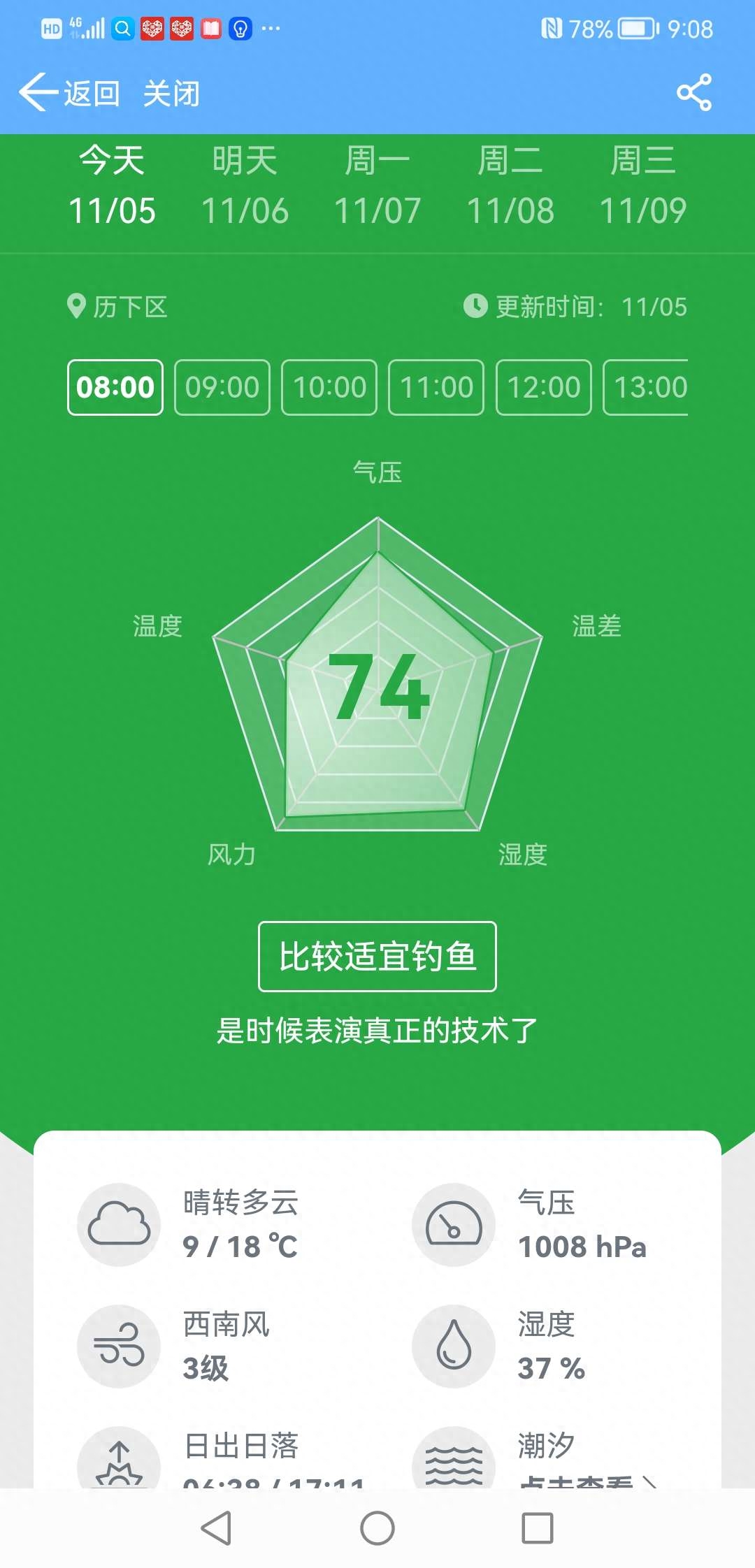Select the 11:00 time chip
The width and height of the screenshot is (755, 1568).
[436, 387]
